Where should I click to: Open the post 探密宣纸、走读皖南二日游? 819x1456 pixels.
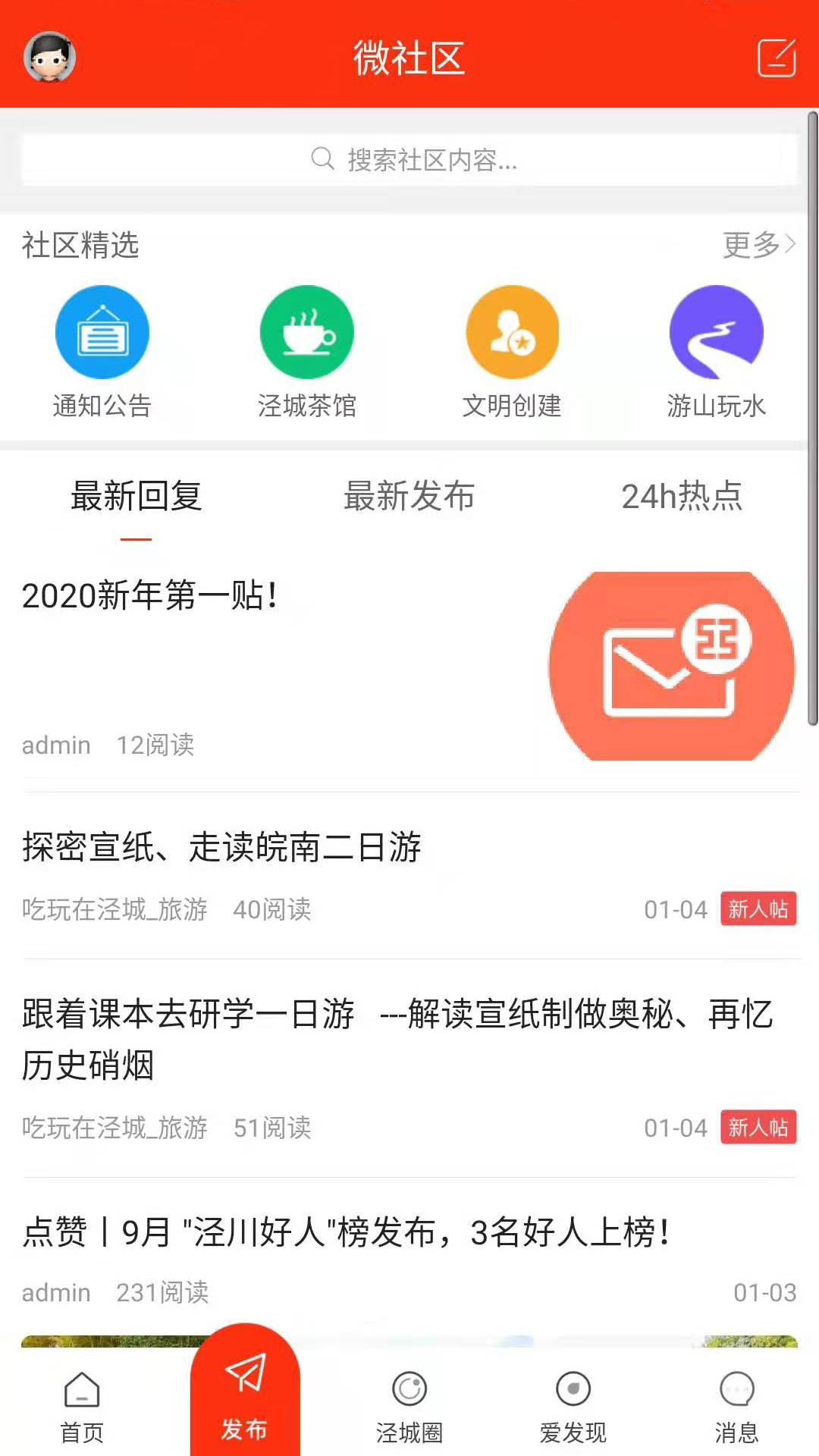[221, 847]
